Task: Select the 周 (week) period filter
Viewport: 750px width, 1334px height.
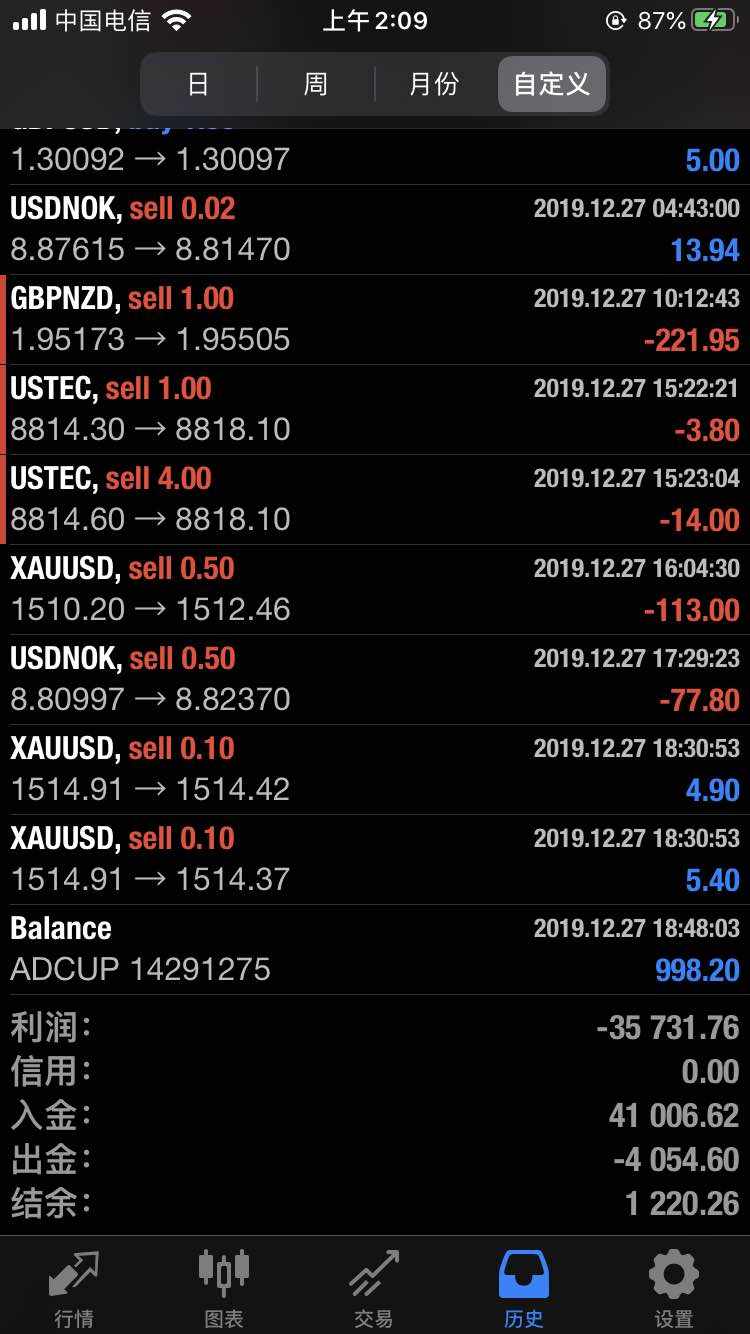Action: 316,84
